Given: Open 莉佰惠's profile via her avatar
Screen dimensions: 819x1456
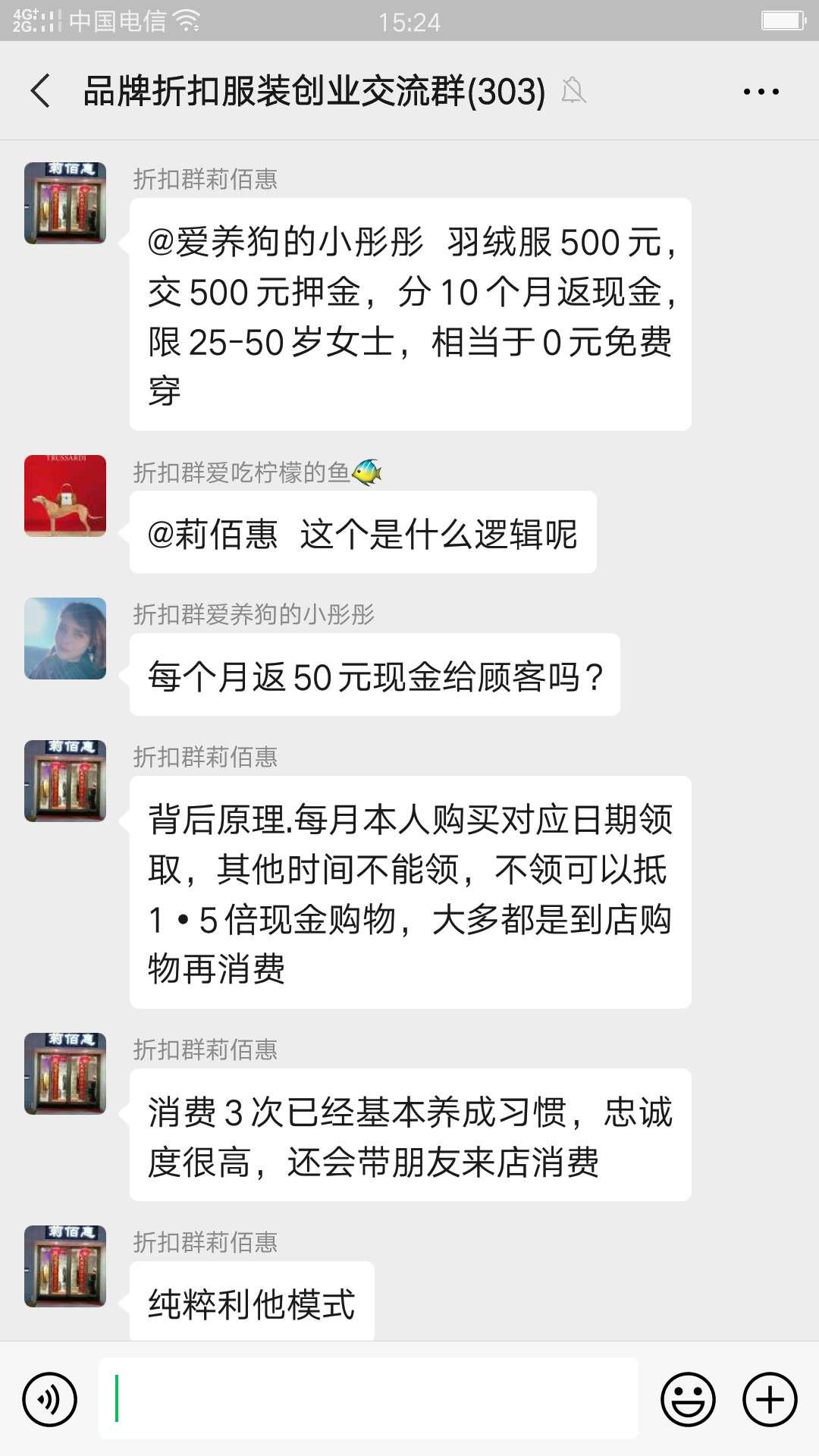Looking at the screenshot, I should click(64, 201).
